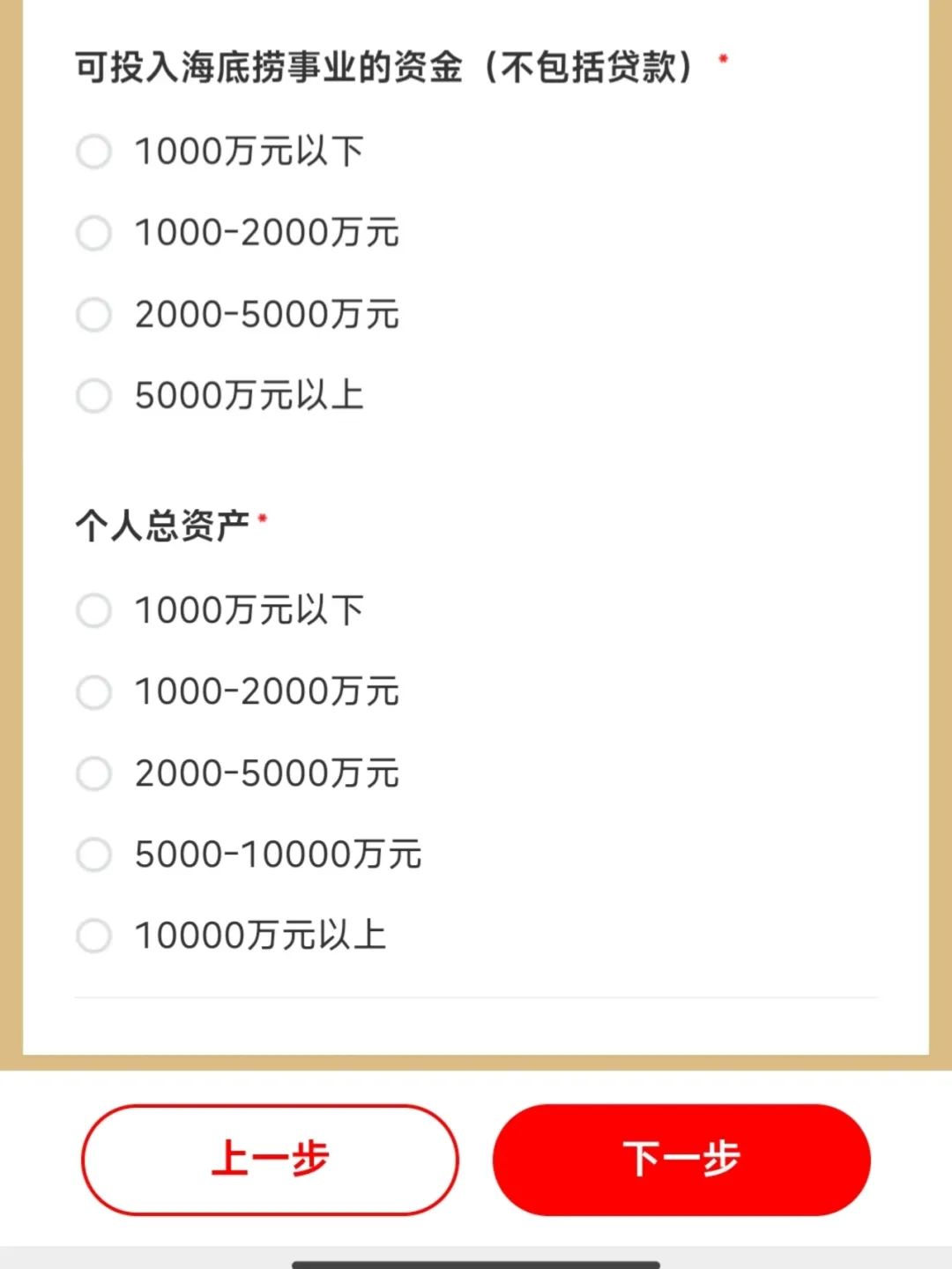Pick 2000-5000万元 for investable funds
The height and width of the screenshot is (1269, 952).
(94, 314)
